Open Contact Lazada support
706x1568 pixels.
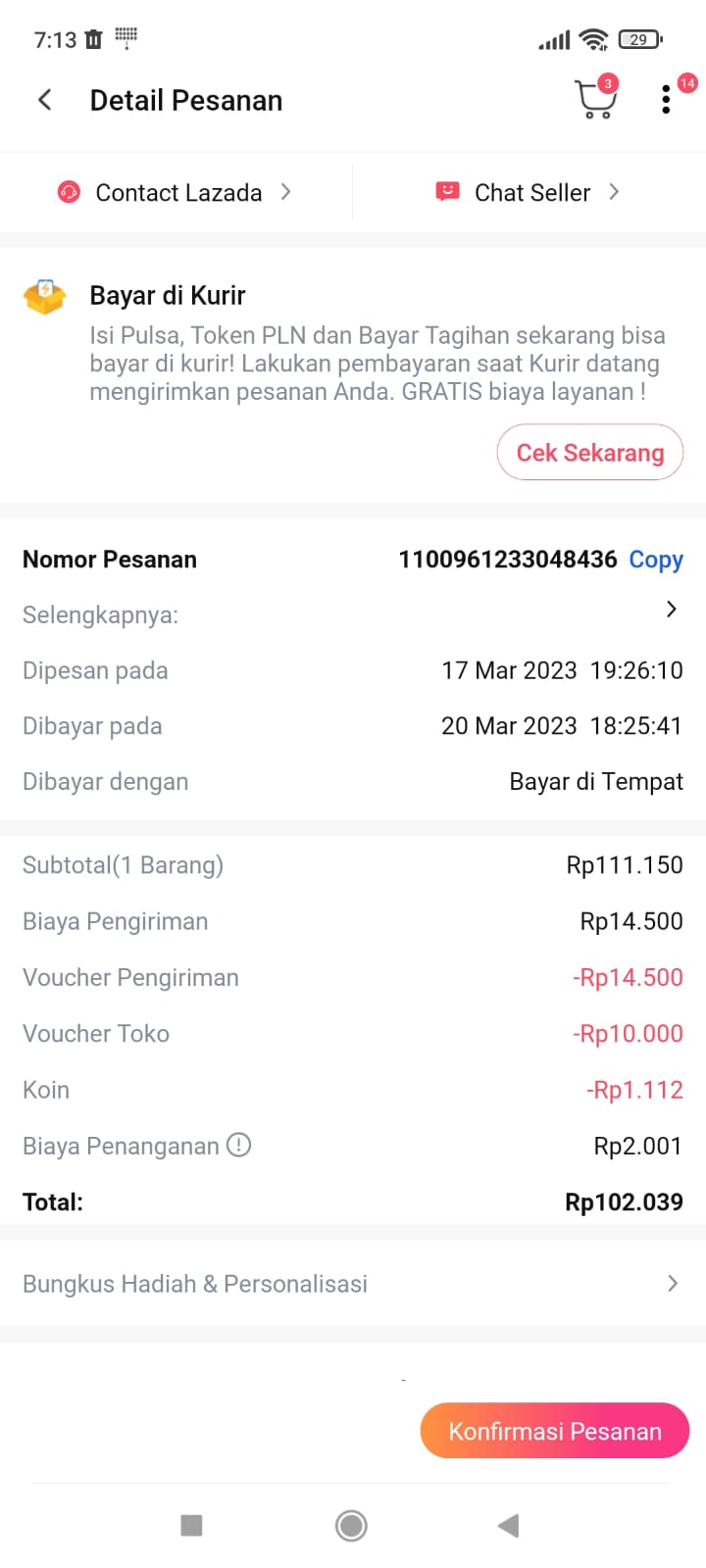pyautogui.click(x=176, y=192)
